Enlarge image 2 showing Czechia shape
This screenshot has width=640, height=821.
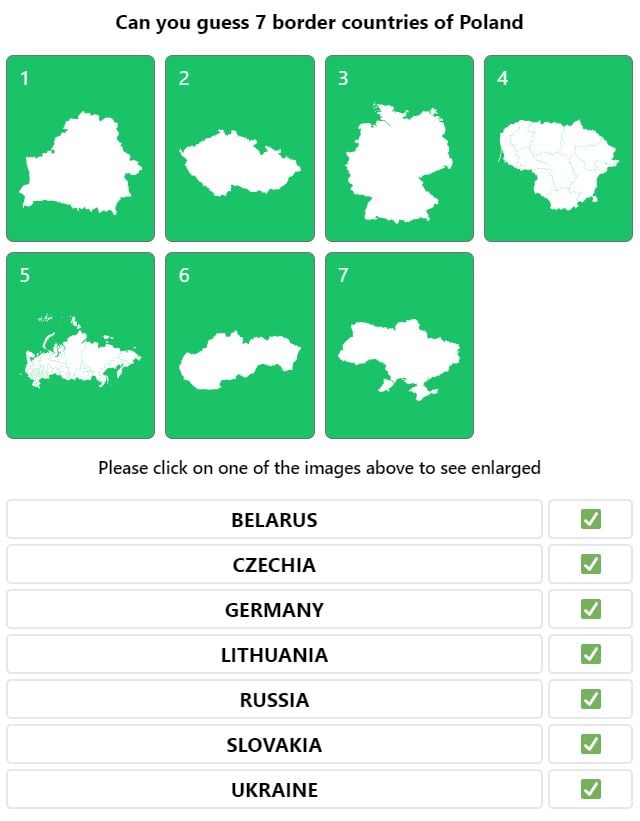[240, 148]
